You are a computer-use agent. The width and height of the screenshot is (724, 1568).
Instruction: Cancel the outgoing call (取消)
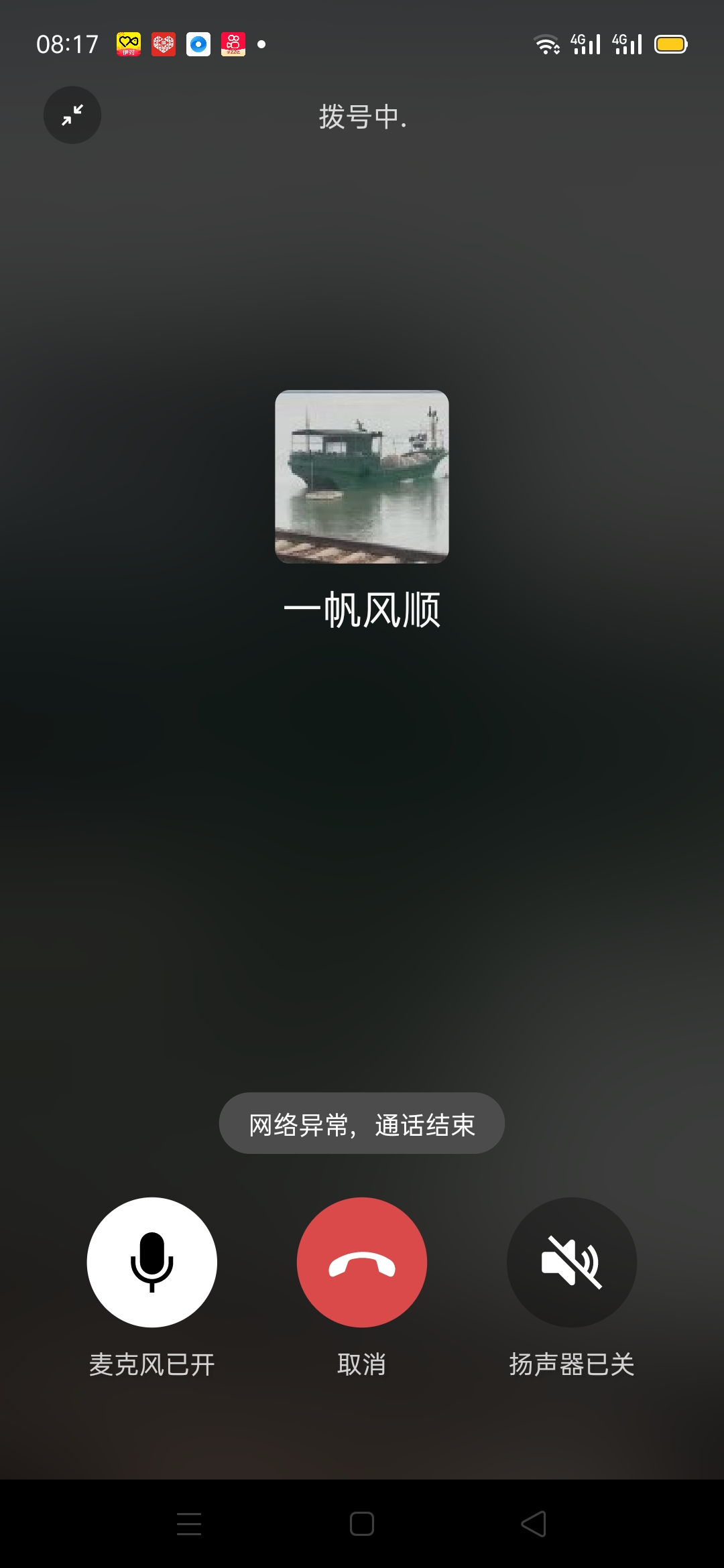[x=362, y=1262]
